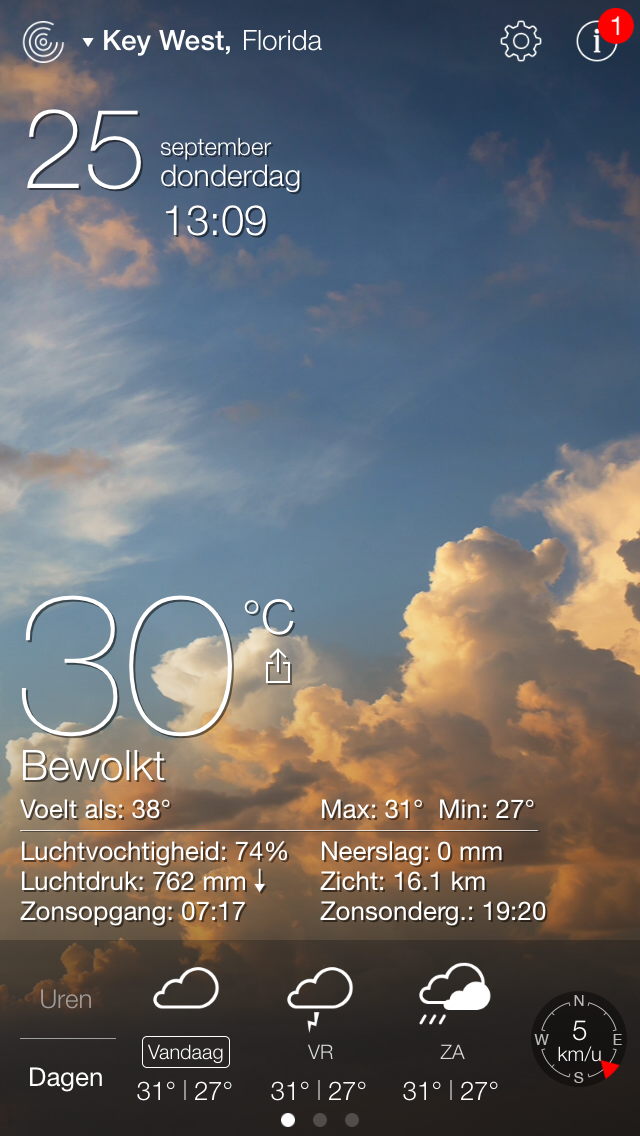Tap the wind compass widget
Screen dimensions: 640x1136
coord(578,1039)
